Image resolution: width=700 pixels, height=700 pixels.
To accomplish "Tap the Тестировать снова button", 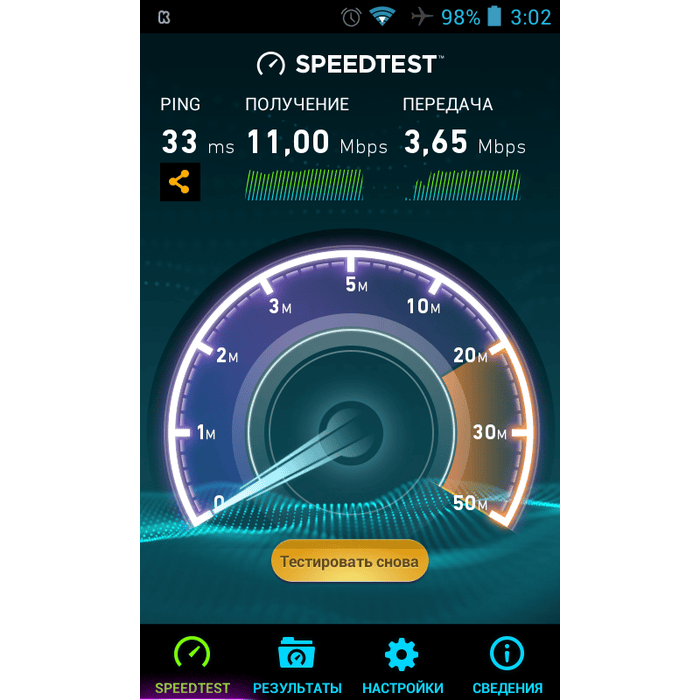I will 349,561.
